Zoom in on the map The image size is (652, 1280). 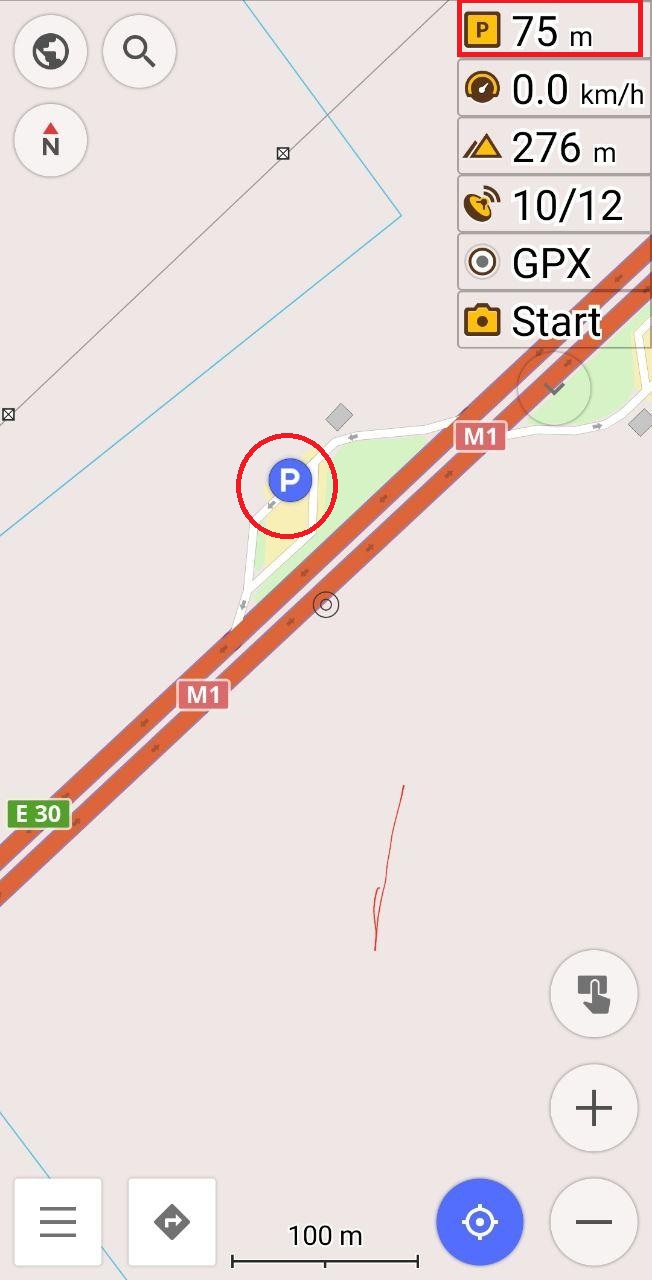(x=594, y=1108)
